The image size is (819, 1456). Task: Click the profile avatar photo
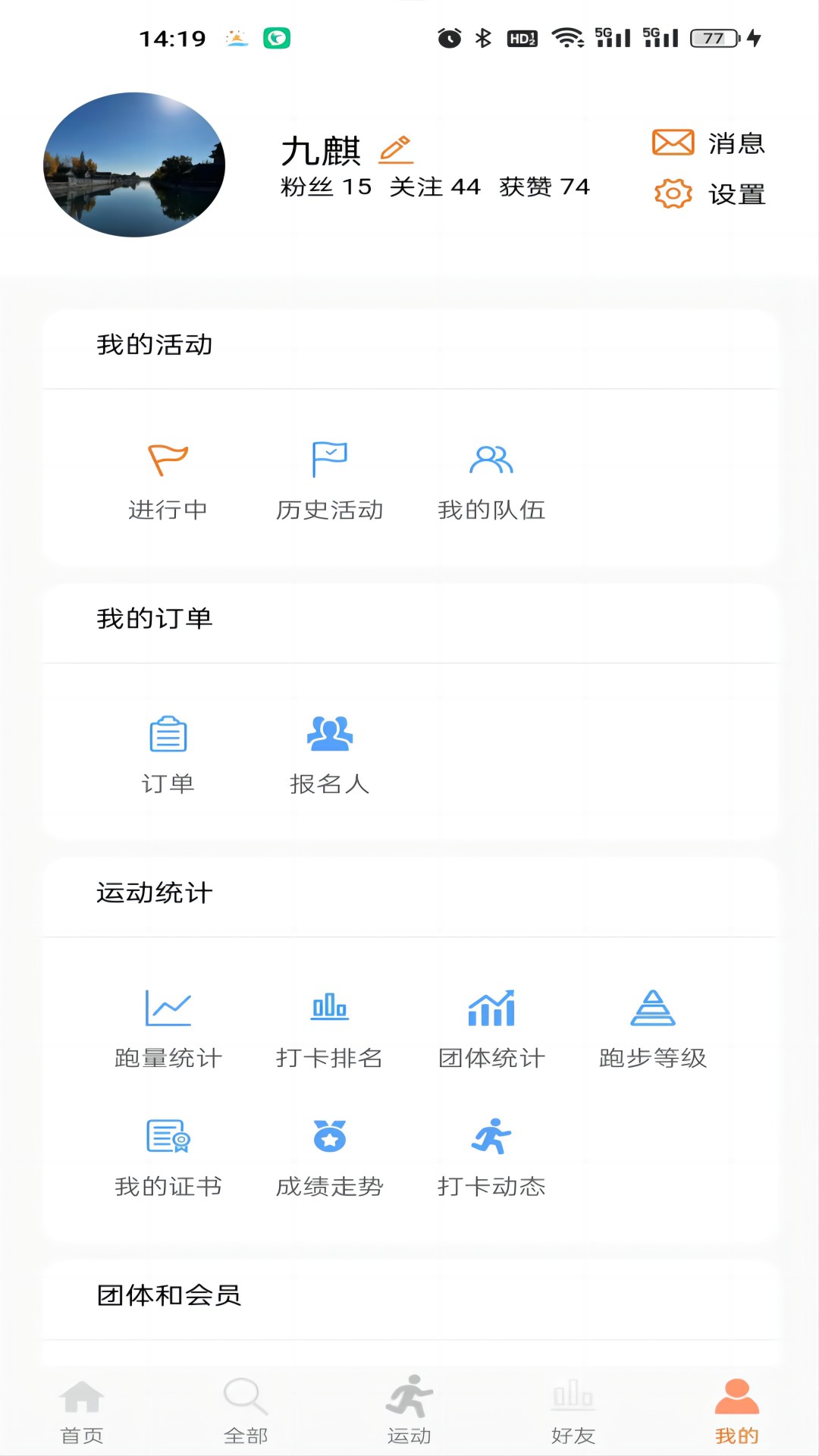[135, 163]
